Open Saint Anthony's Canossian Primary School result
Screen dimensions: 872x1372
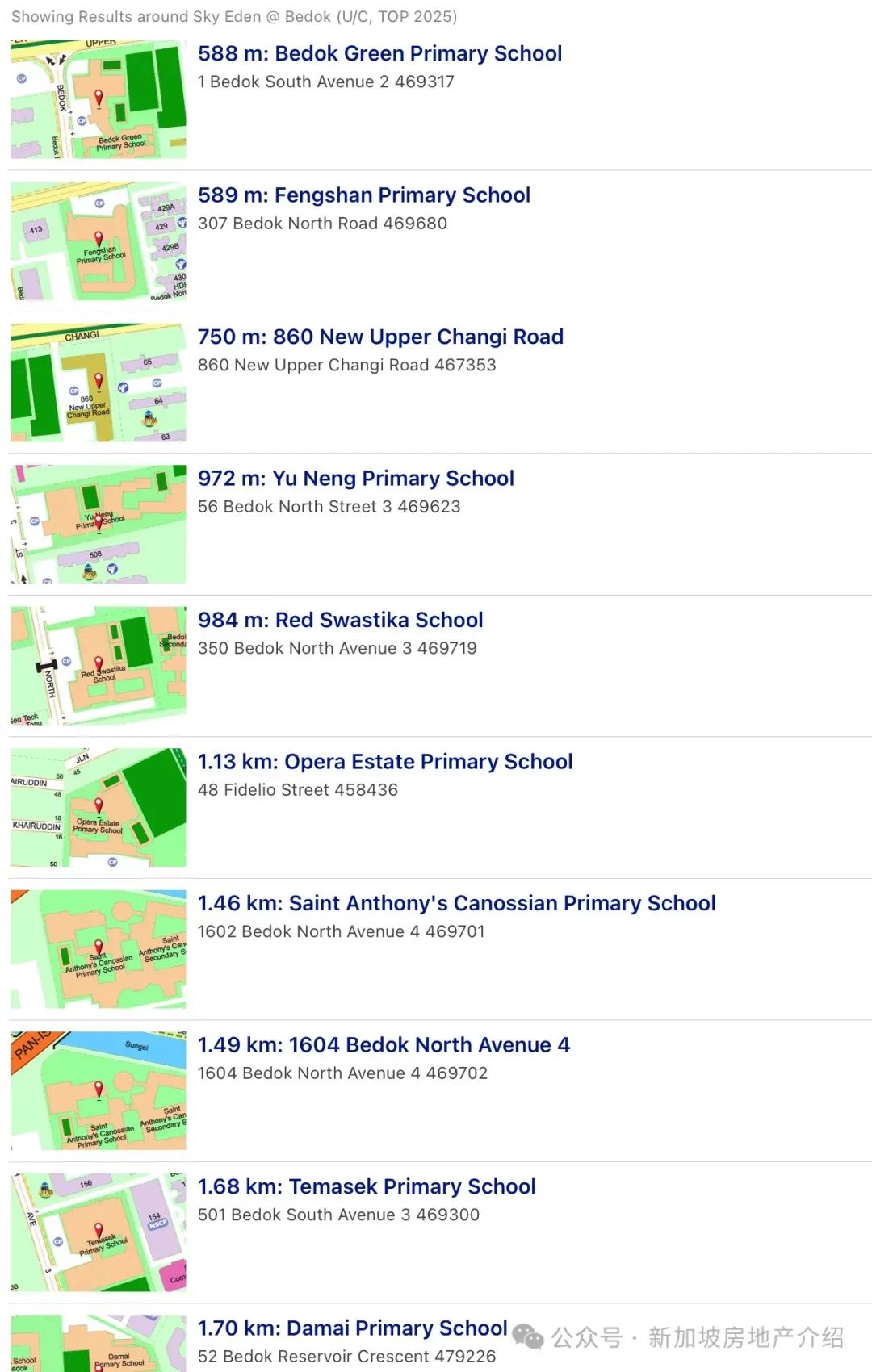456,904
